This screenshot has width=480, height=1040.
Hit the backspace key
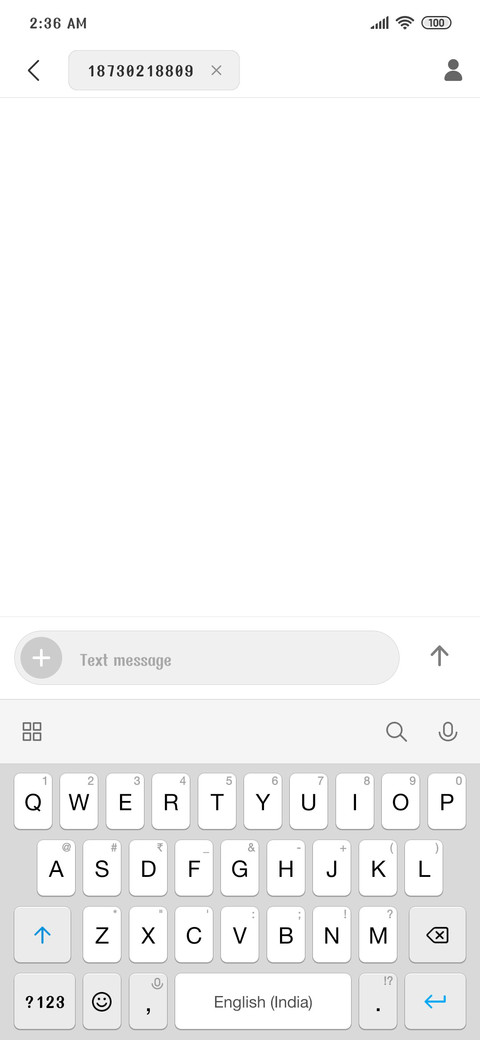[x=438, y=935]
